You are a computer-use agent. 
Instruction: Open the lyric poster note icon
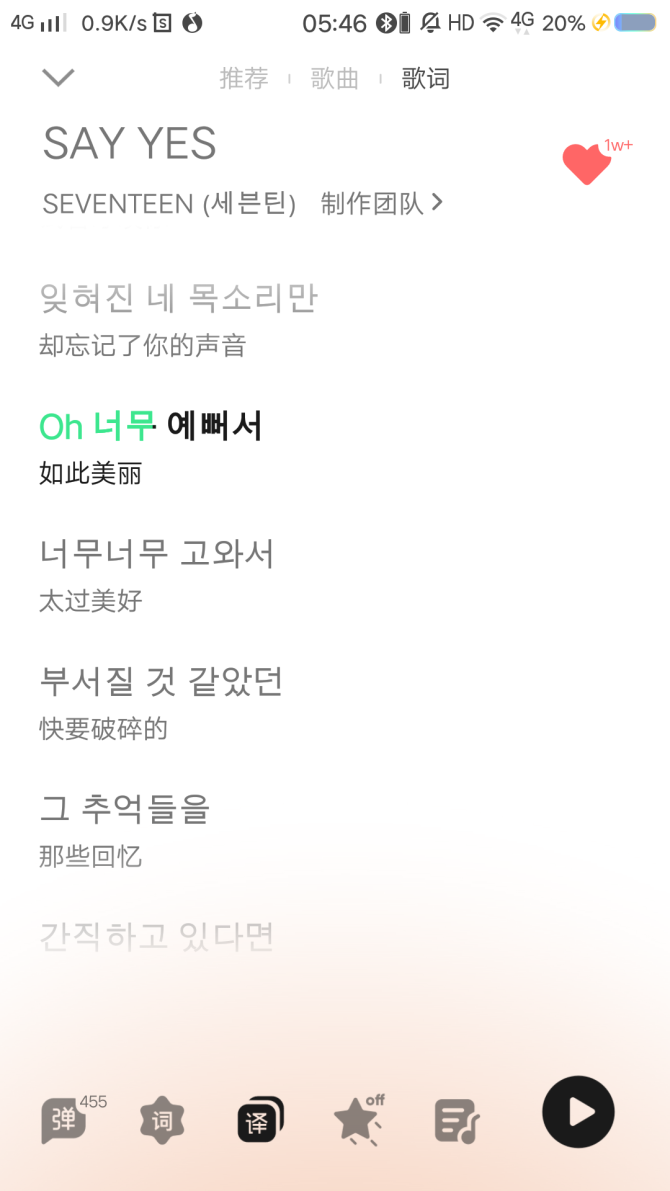[x=457, y=1120]
